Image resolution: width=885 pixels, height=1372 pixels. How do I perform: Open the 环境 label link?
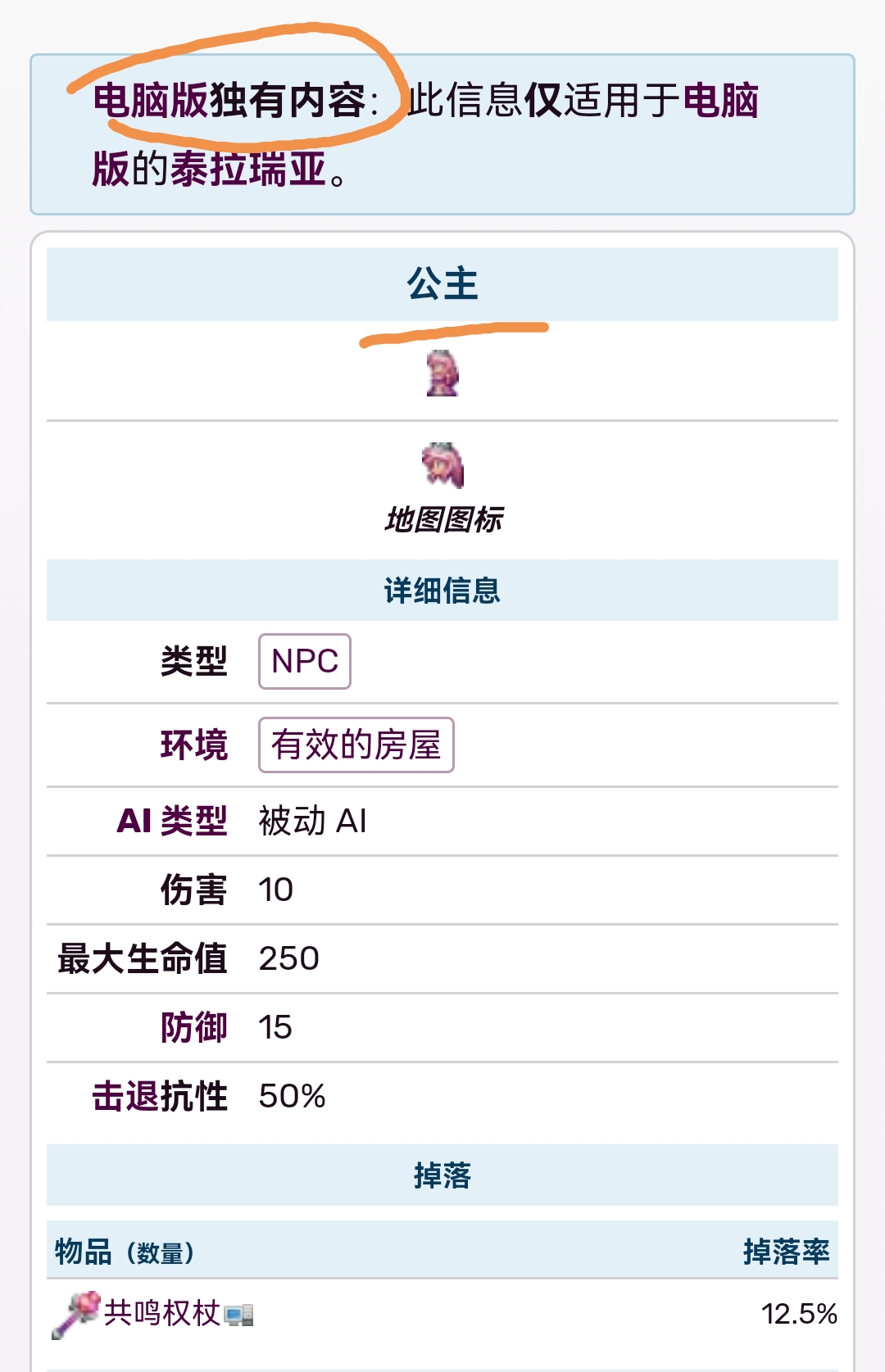[193, 745]
